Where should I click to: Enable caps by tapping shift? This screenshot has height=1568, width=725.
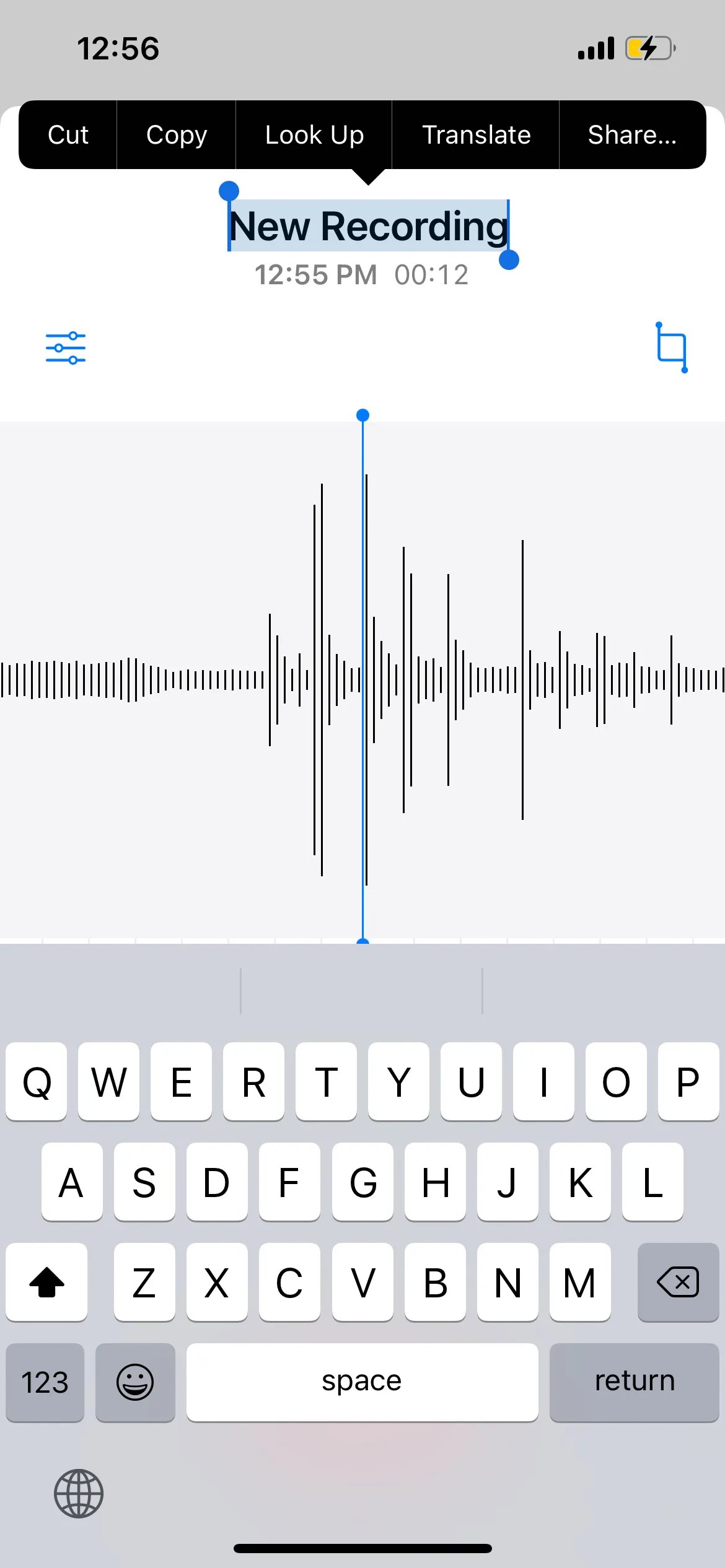[x=46, y=1283]
